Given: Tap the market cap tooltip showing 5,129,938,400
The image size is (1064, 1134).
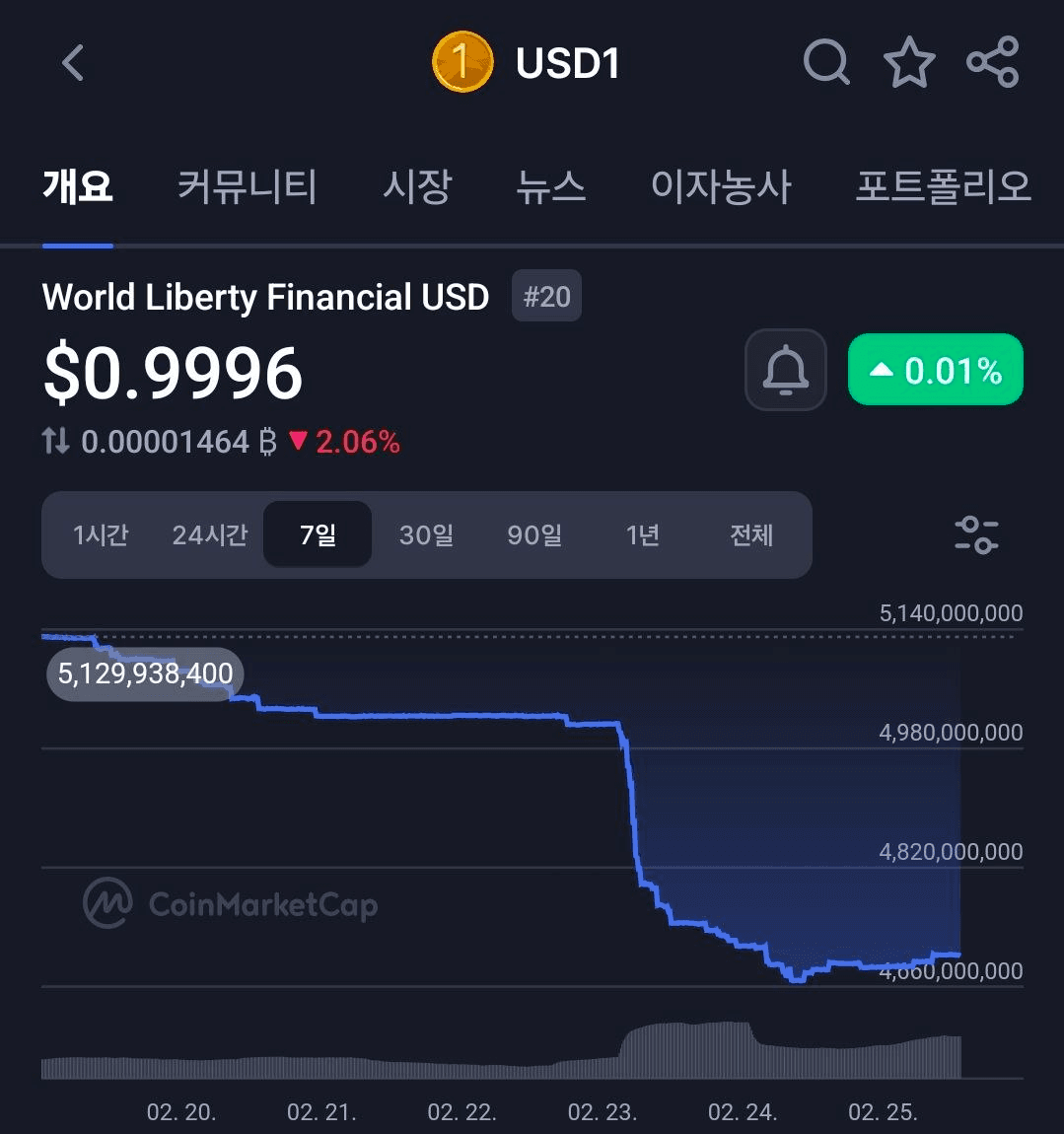Looking at the screenshot, I should coord(144,673).
